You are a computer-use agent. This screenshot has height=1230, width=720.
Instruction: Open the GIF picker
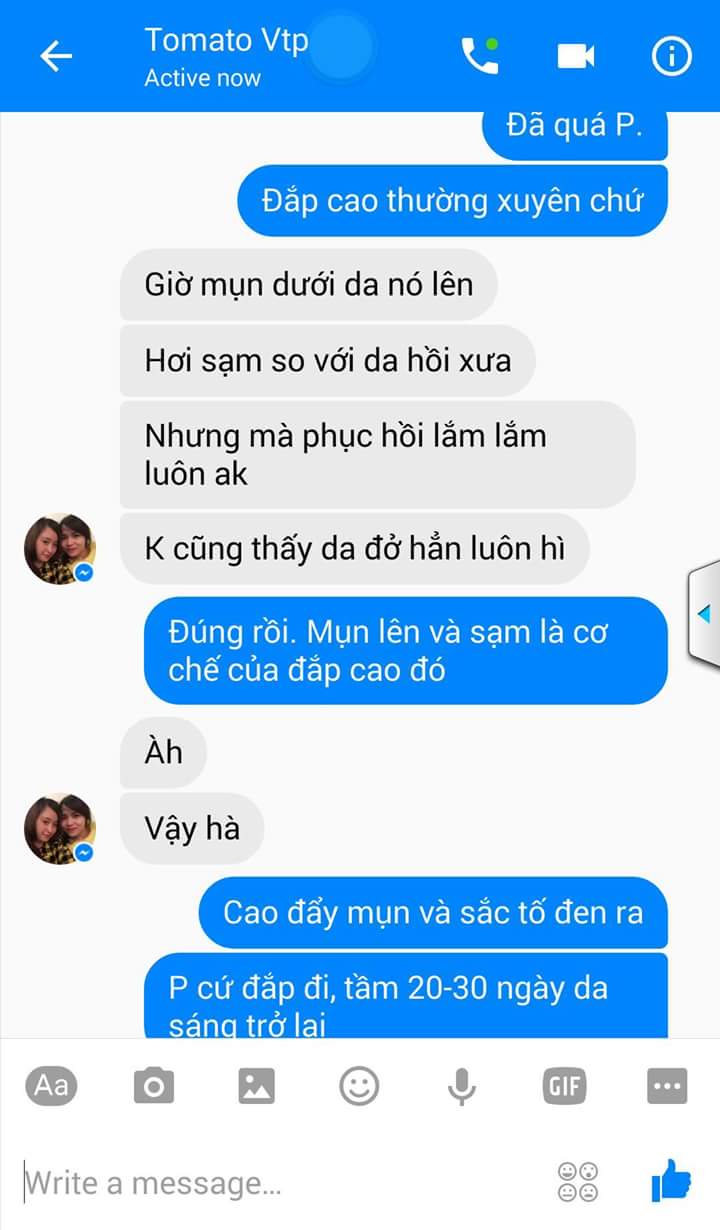click(564, 1085)
